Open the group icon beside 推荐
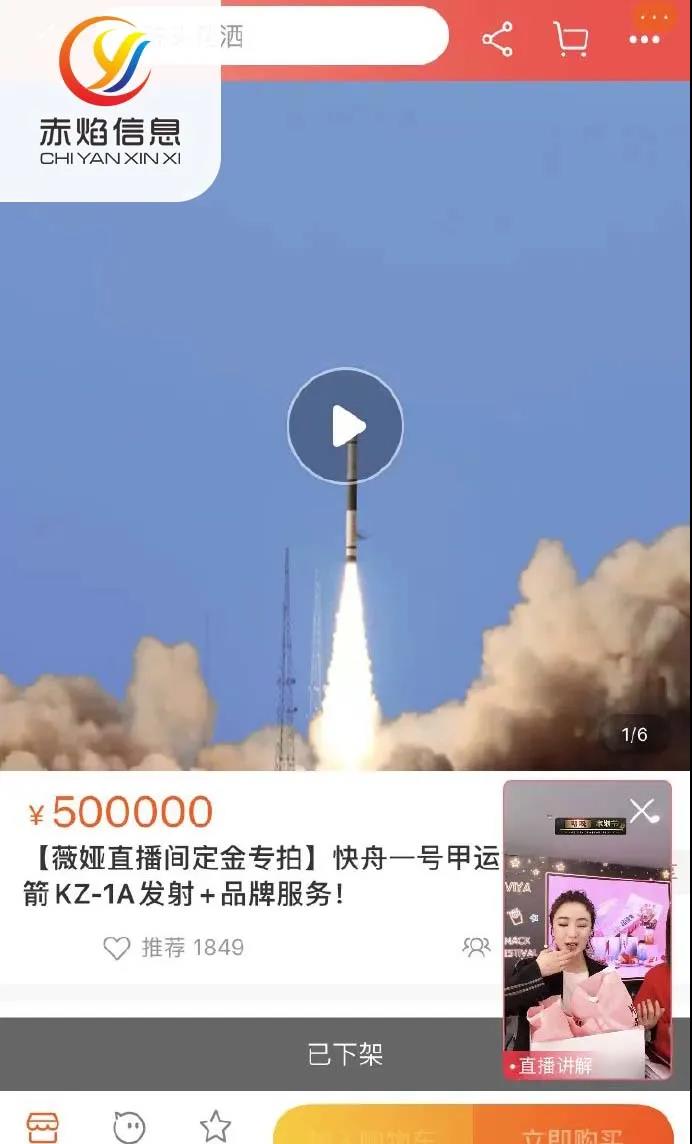This screenshot has width=692, height=1144. (477, 947)
